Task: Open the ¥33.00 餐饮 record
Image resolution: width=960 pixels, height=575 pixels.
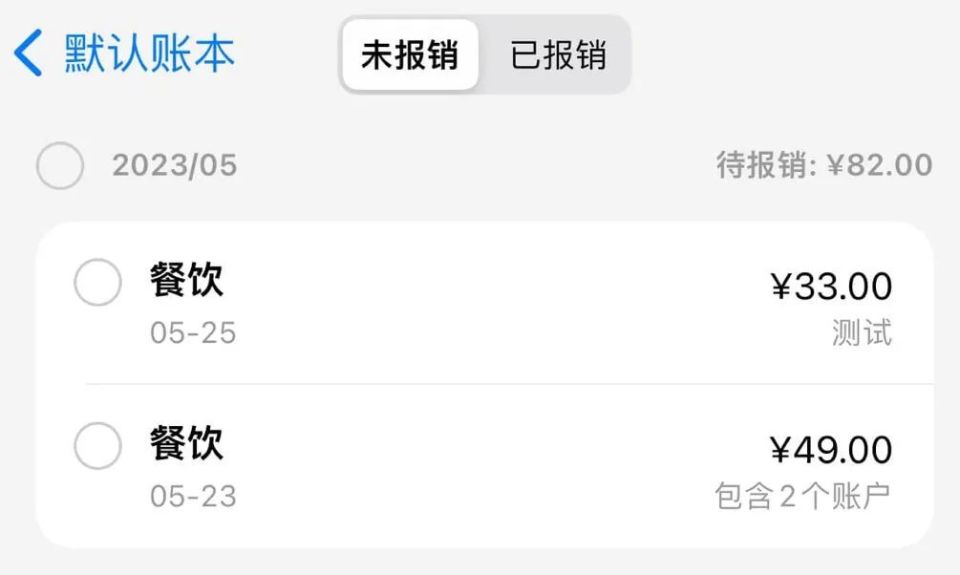Action: [500, 305]
